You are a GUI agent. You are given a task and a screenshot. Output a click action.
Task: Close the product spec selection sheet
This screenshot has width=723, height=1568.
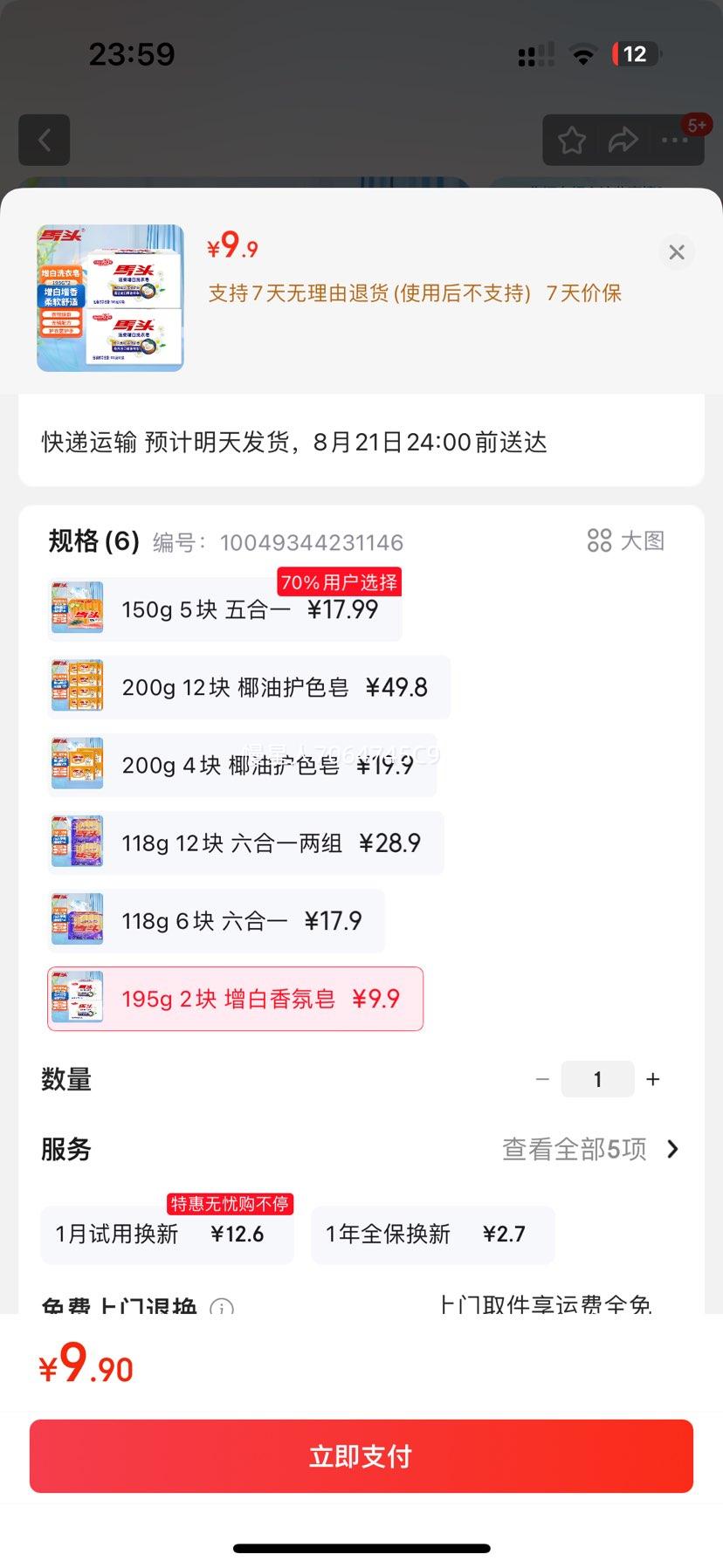(x=676, y=252)
